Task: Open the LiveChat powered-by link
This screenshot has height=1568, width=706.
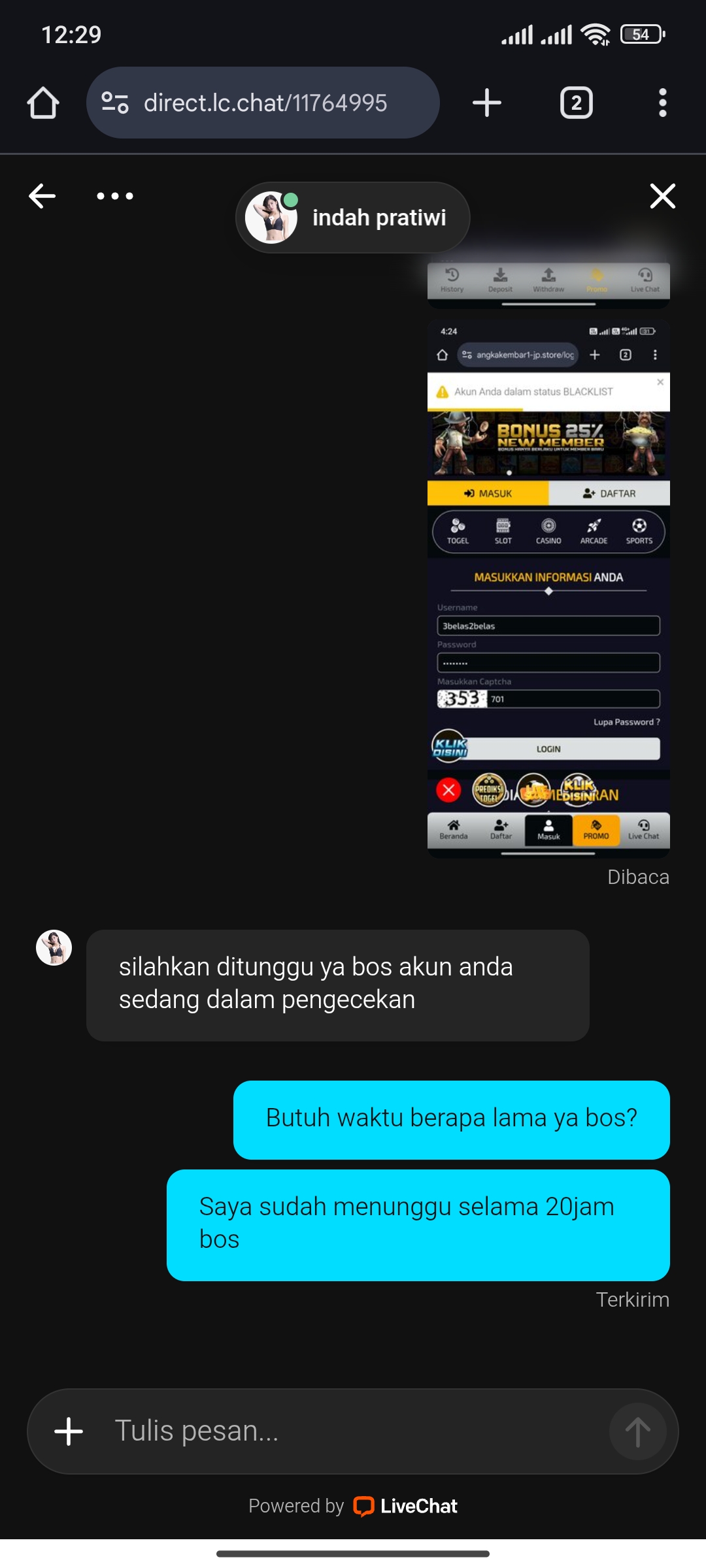Action: [x=405, y=1506]
